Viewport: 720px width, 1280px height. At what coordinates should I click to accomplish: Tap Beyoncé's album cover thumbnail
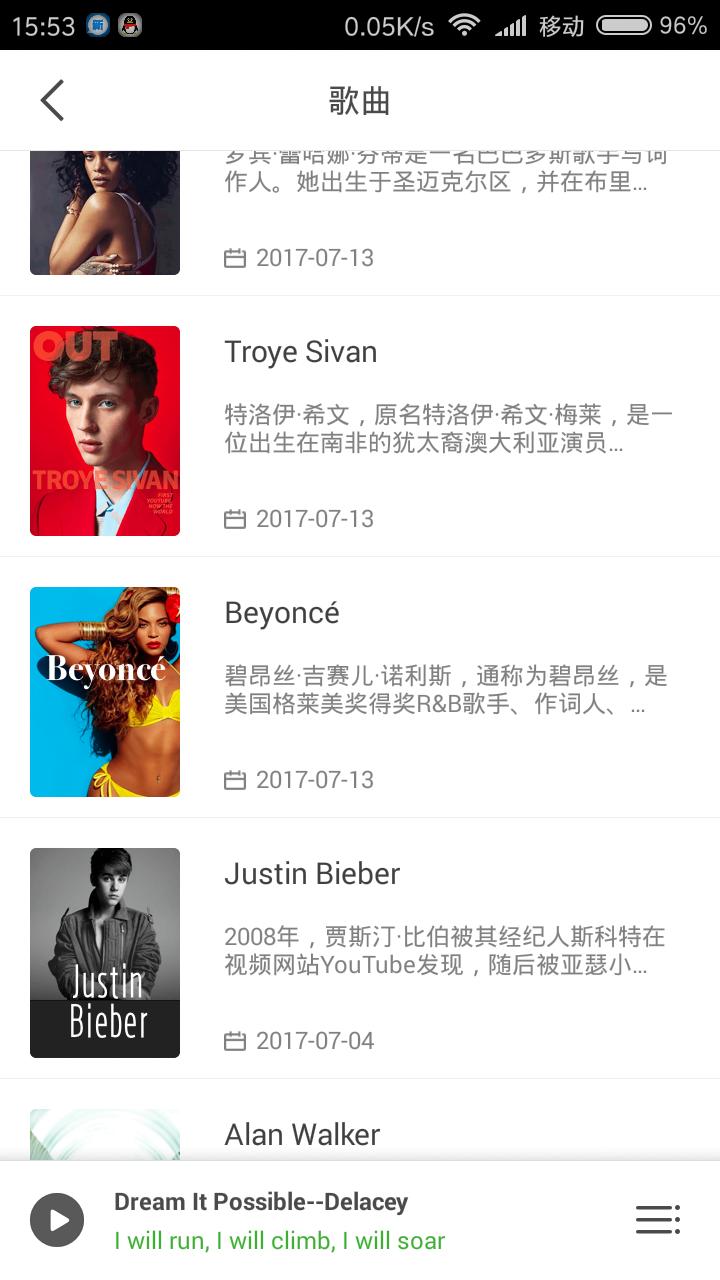[104, 692]
